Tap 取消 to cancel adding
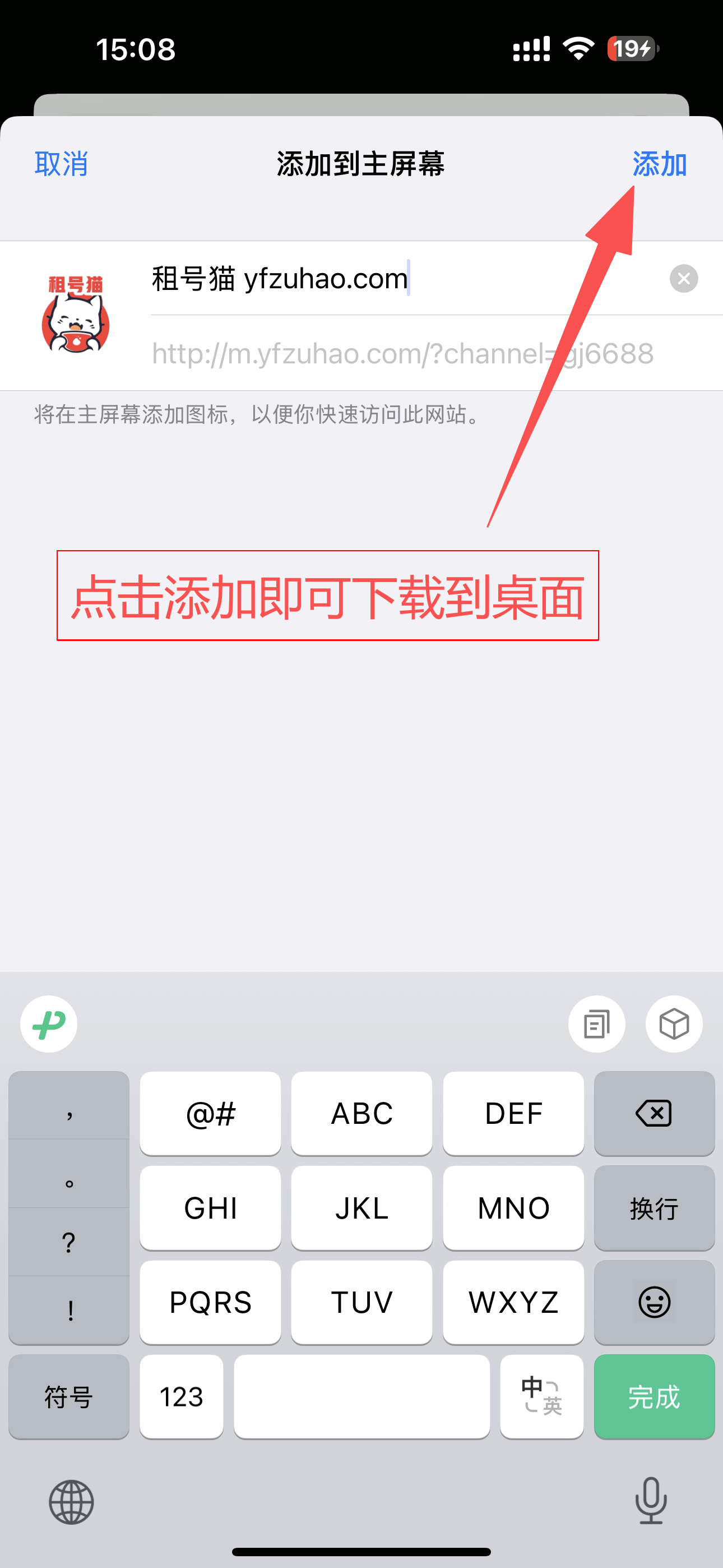This screenshot has width=723, height=1568. click(62, 164)
